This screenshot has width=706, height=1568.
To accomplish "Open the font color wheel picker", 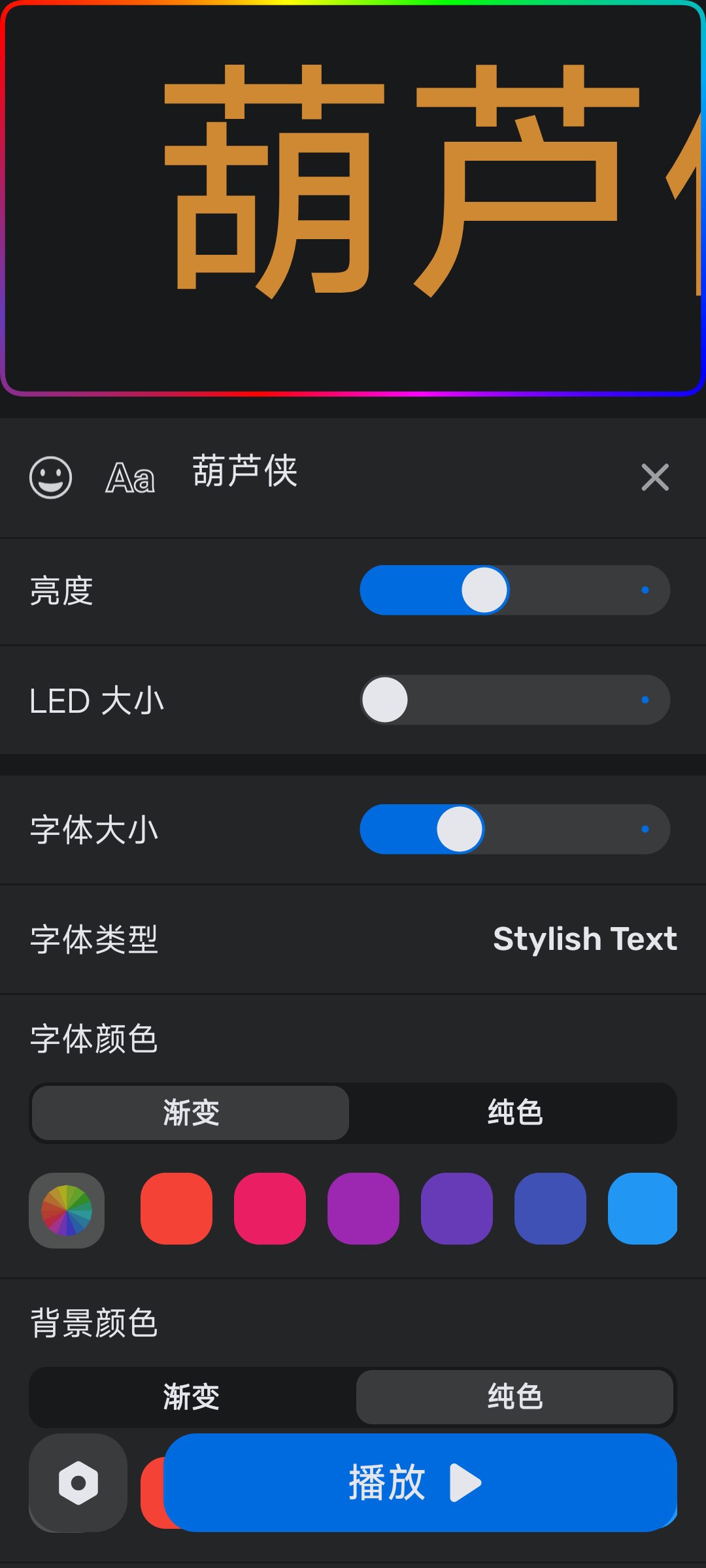I will (x=67, y=1210).
